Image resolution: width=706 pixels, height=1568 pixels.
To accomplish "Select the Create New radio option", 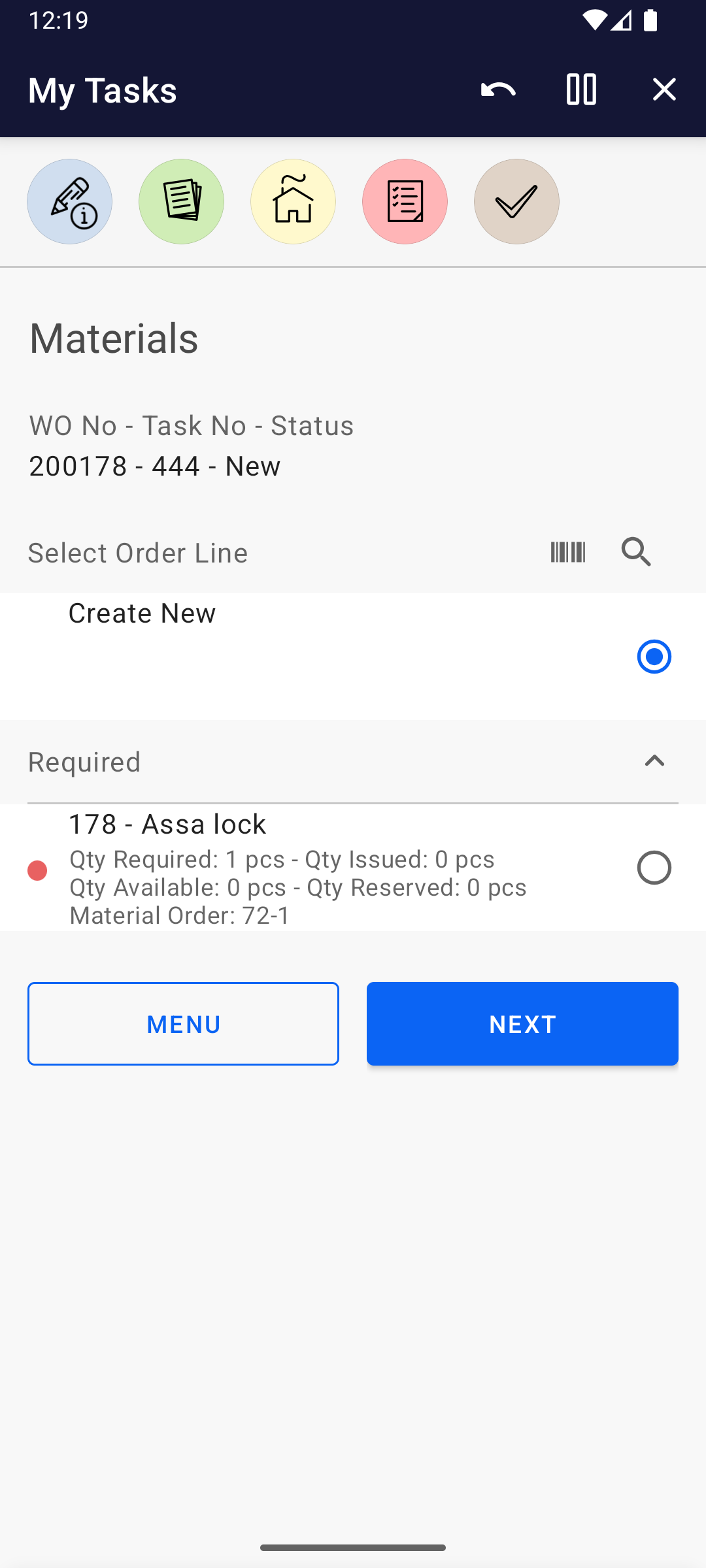I will (x=654, y=656).
